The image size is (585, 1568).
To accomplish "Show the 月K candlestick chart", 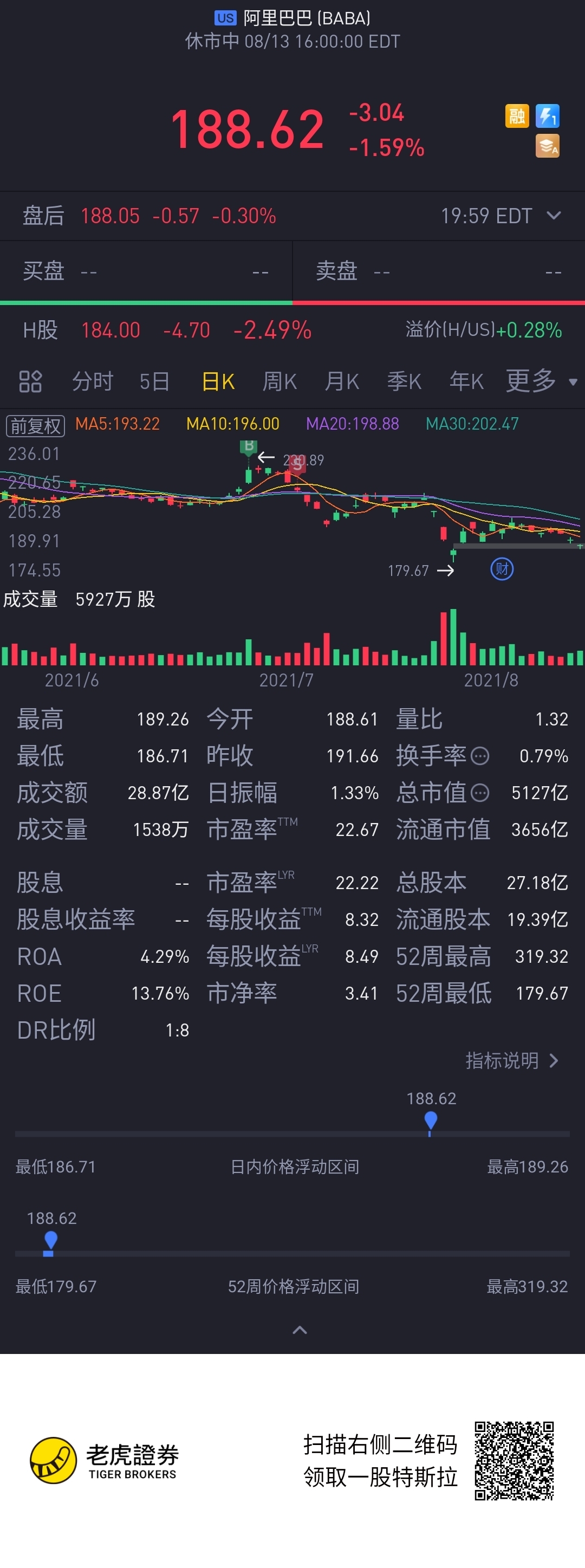I will [x=341, y=381].
